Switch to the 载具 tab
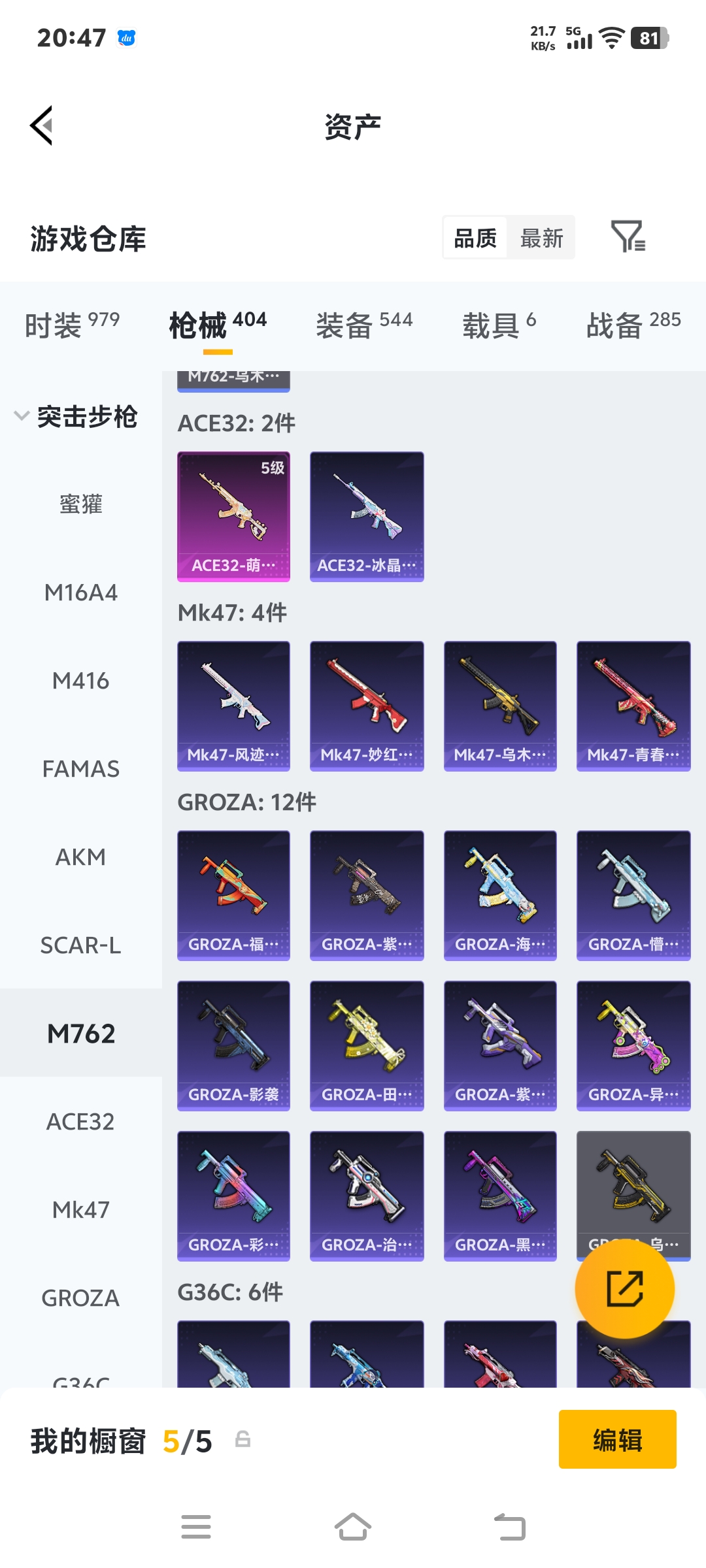This screenshot has width=706, height=1568. tap(499, 325)
